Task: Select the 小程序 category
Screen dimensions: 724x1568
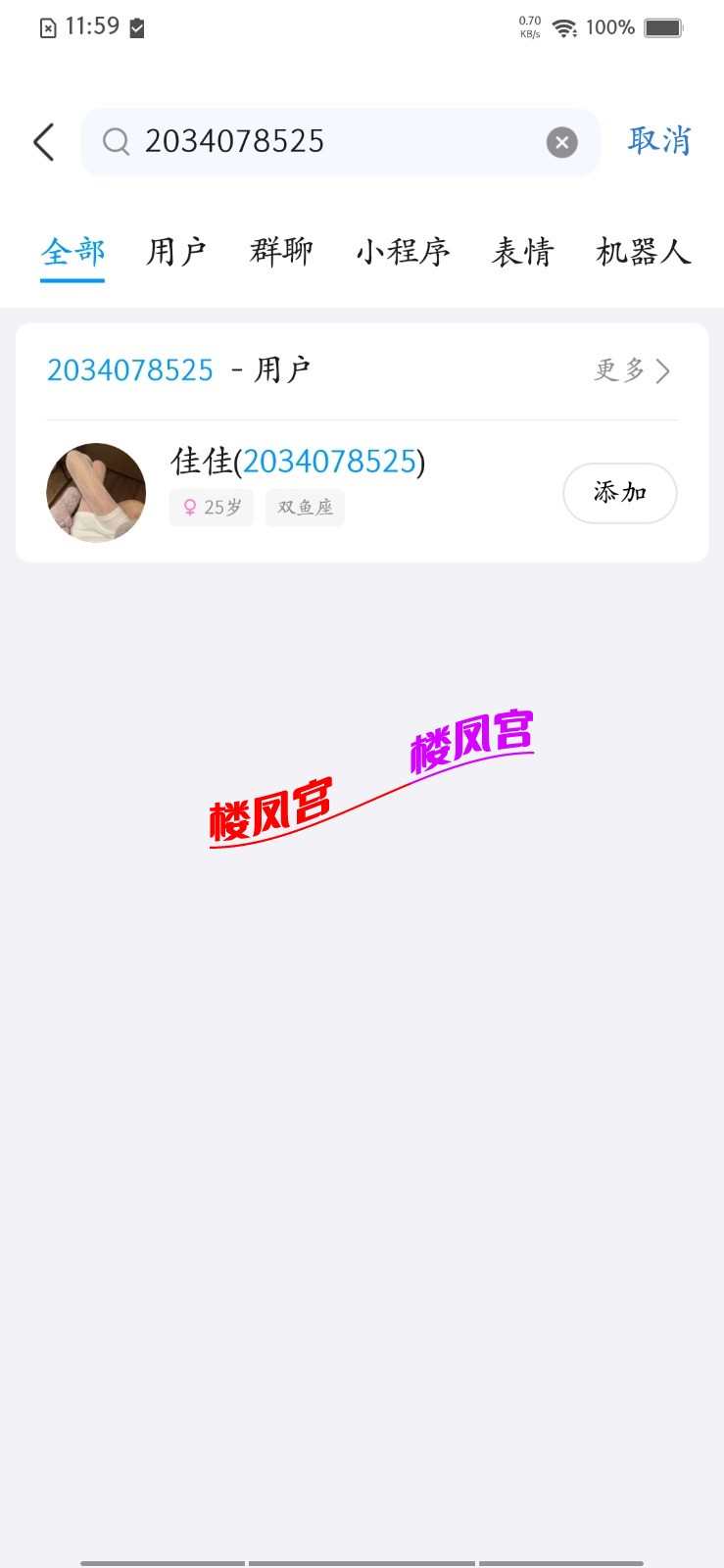Action: [403, 252]
